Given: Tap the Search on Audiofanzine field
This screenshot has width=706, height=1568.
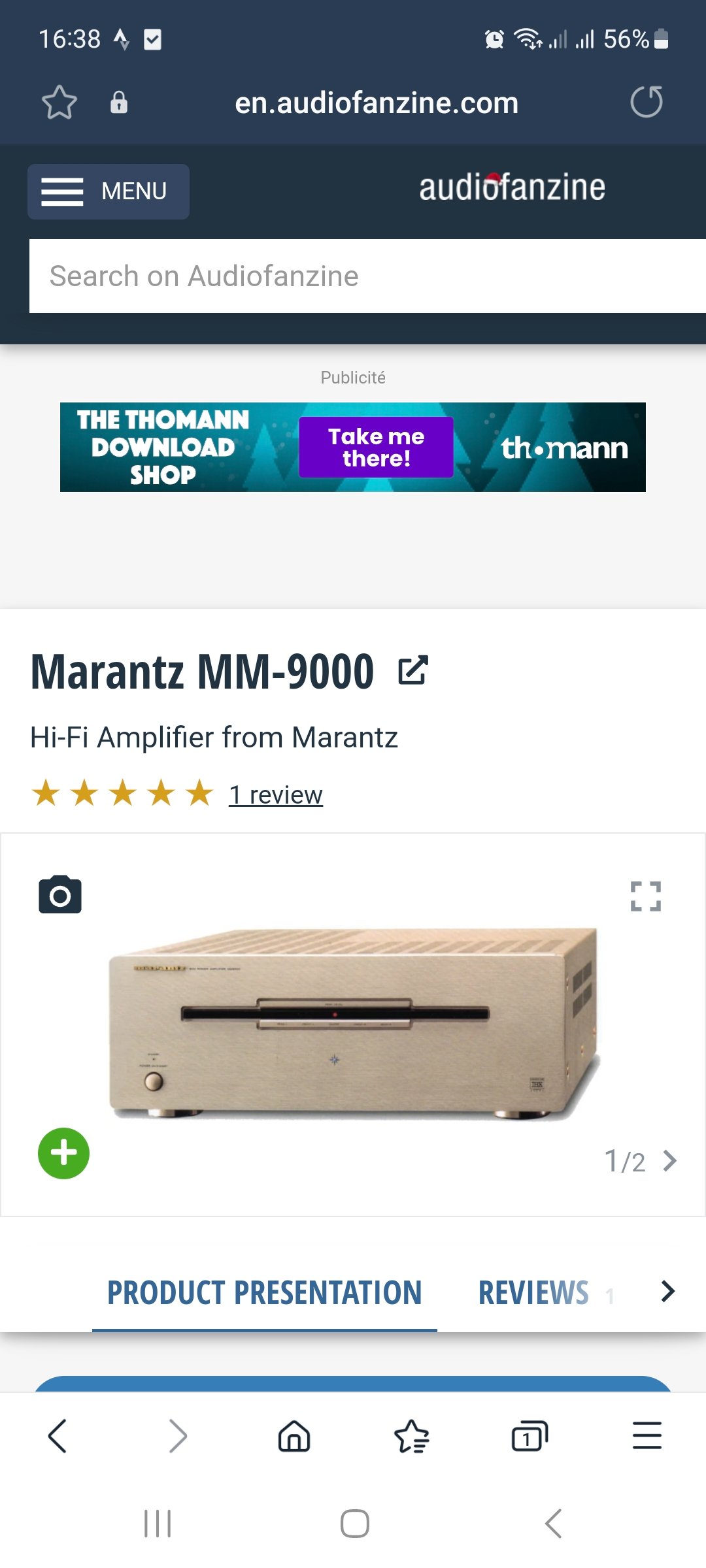Looking at the screenshot, I should pyautogui.click(x=366, y=276).
